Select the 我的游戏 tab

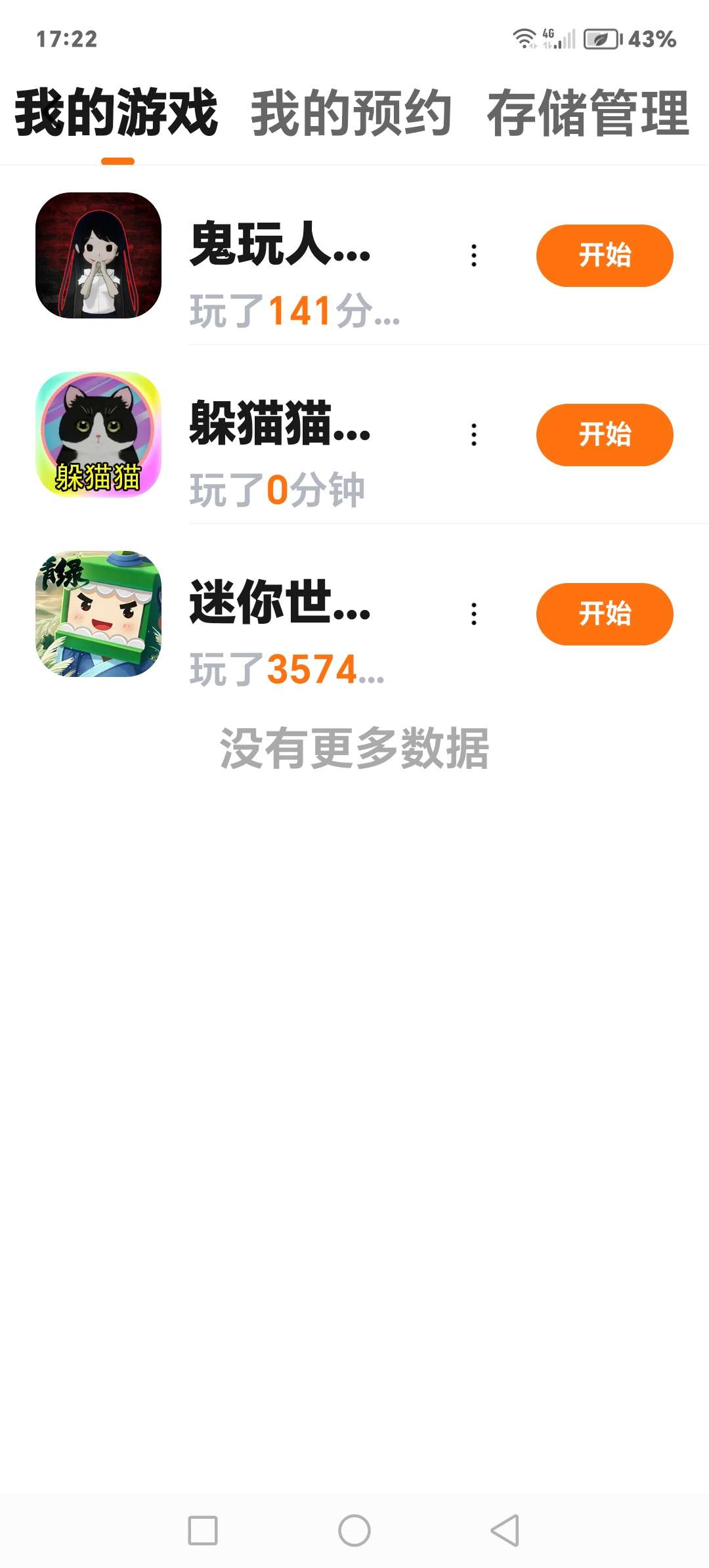[116, 114]
